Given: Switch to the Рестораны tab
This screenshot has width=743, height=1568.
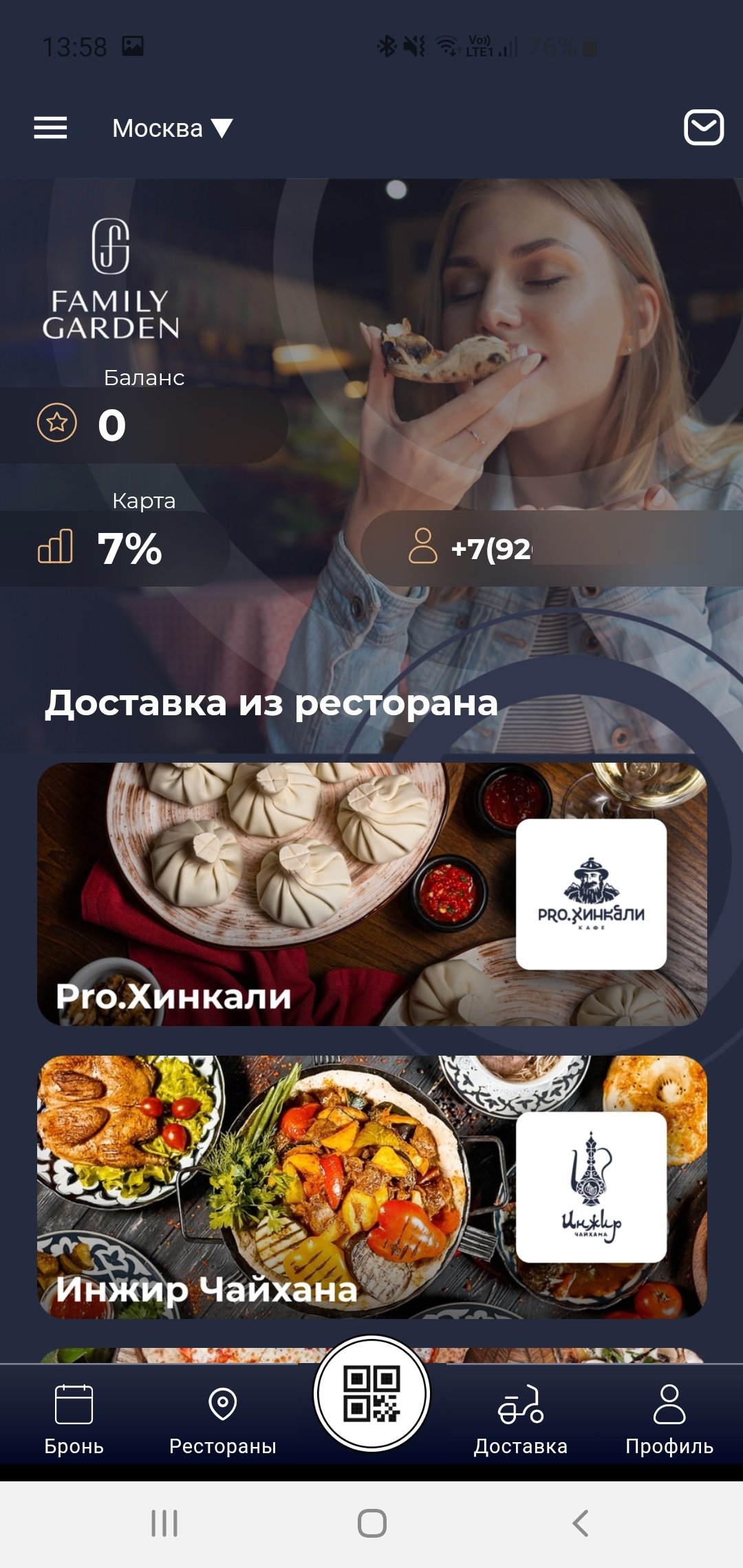Looking at the screenshot, I should point(223,1419).
